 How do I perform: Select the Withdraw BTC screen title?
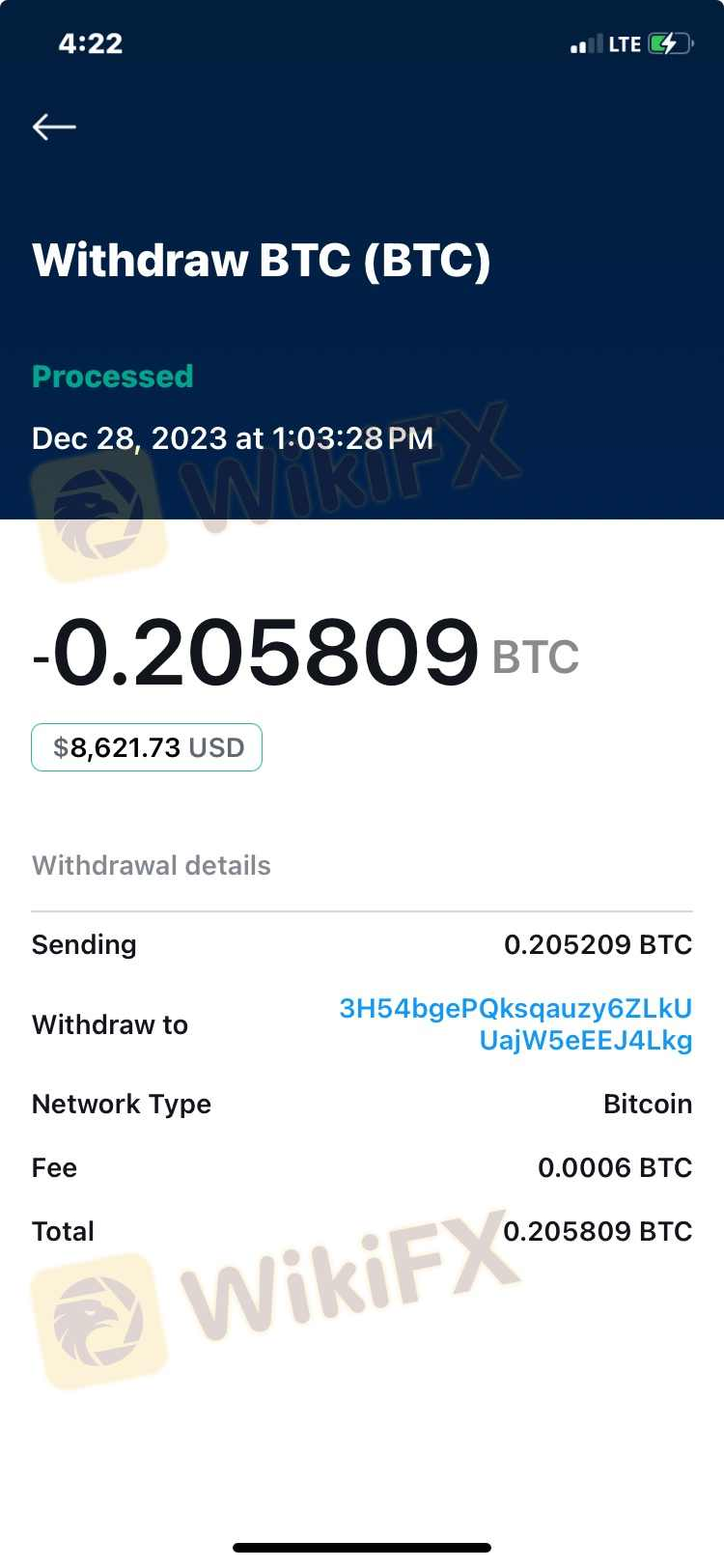pyautogui.click(x=262, y=260)
